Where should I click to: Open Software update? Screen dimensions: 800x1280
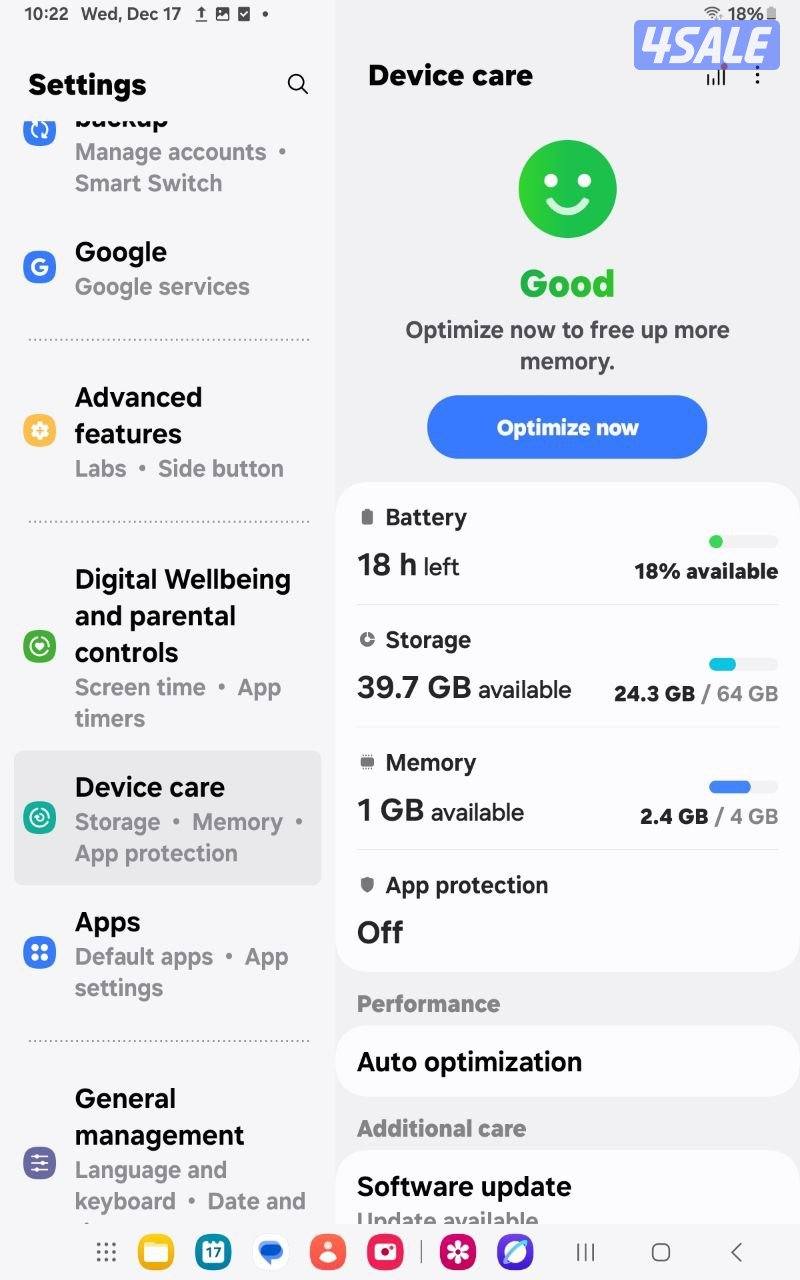[x=566, y=1190]
